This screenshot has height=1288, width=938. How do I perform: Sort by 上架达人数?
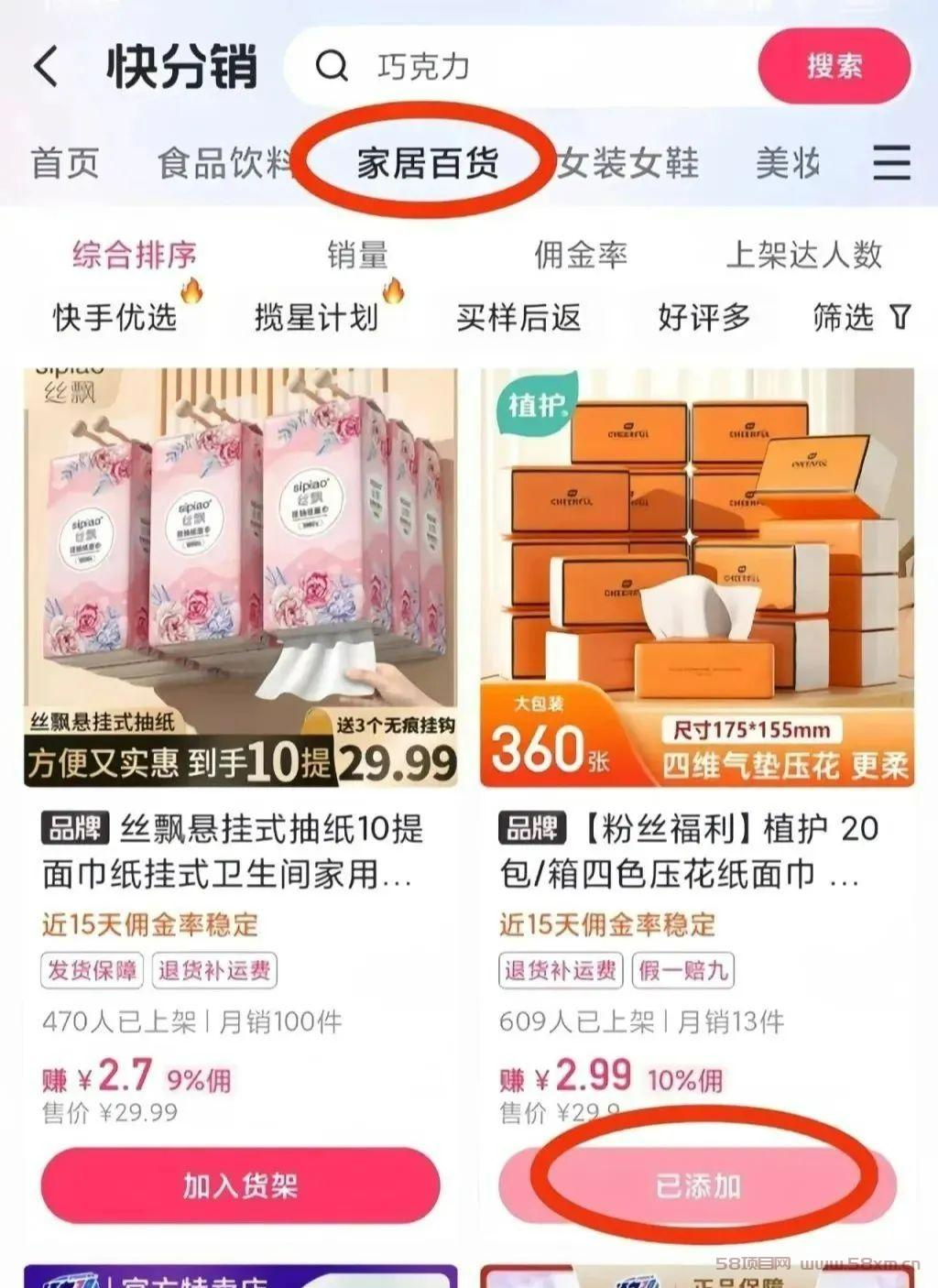click(x=803, y=255)
